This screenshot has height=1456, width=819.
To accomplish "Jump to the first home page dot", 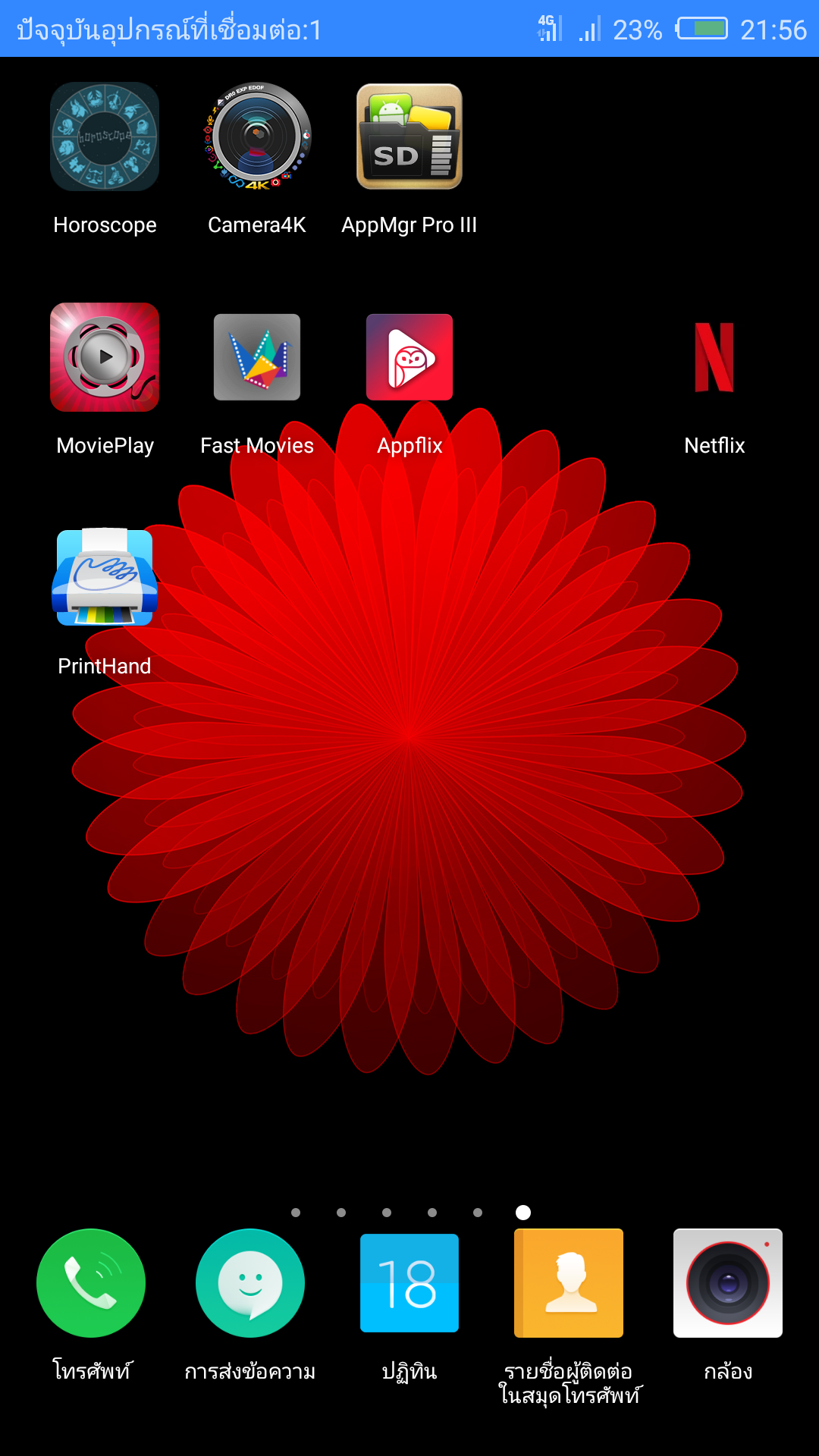I will click(296, 1213).
